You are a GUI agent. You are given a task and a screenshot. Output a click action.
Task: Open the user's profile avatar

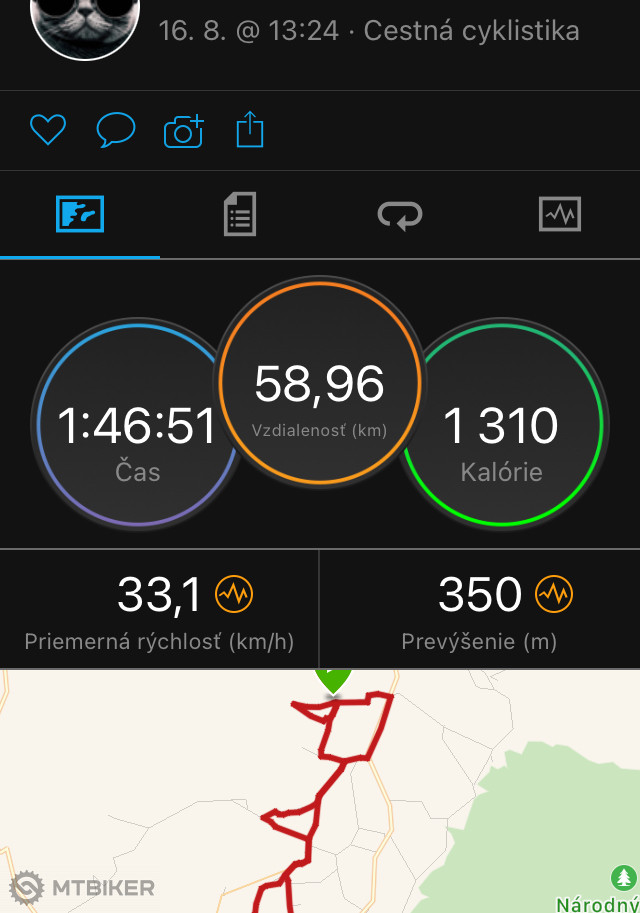tap(85, 25)
